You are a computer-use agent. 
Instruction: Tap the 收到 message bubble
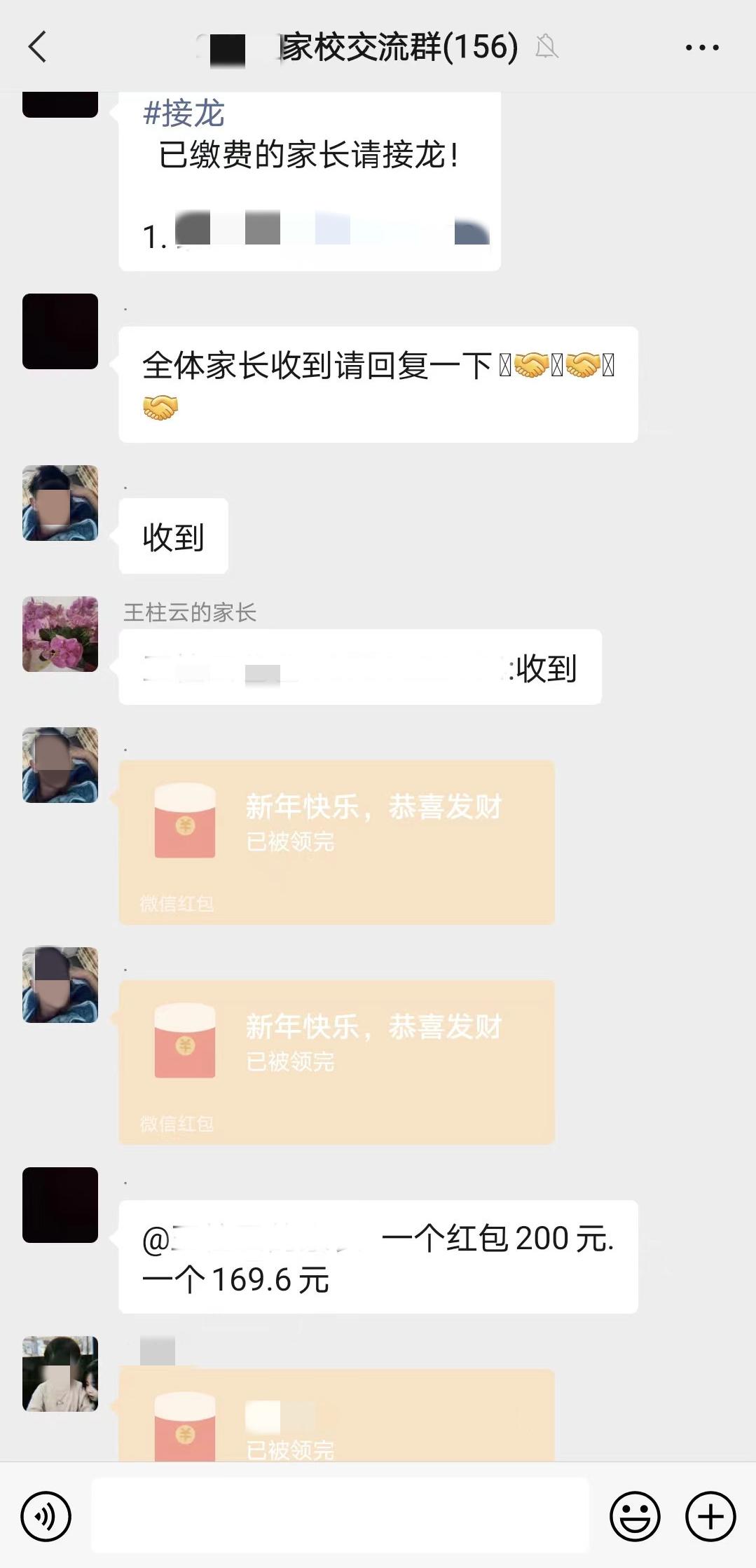click(172, 535)
